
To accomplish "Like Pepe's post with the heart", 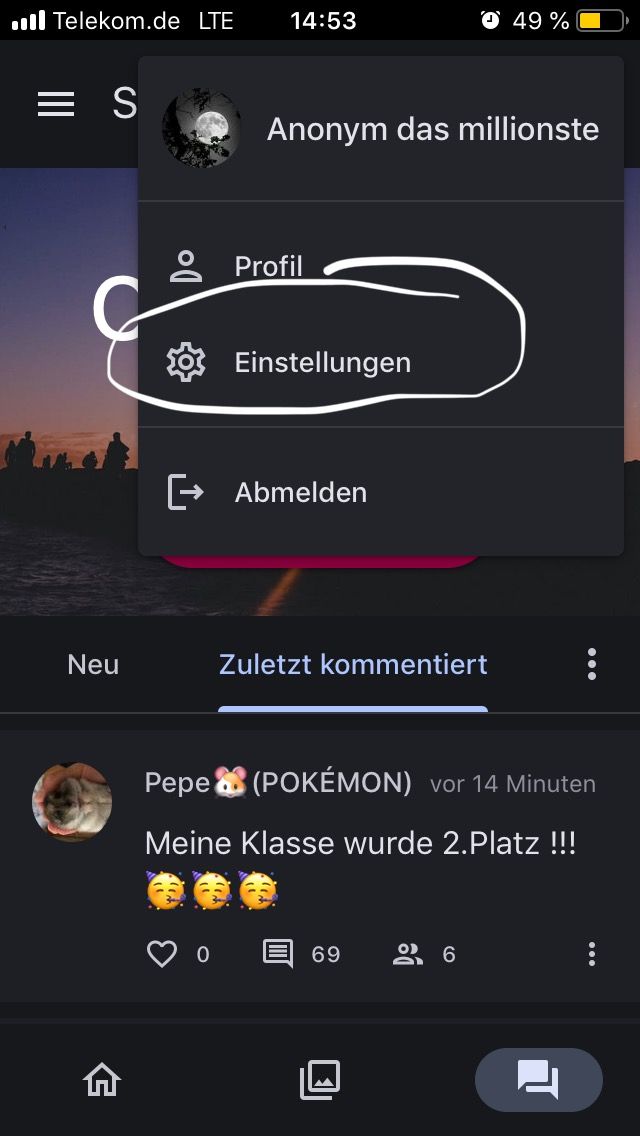I will pos(162,954).
